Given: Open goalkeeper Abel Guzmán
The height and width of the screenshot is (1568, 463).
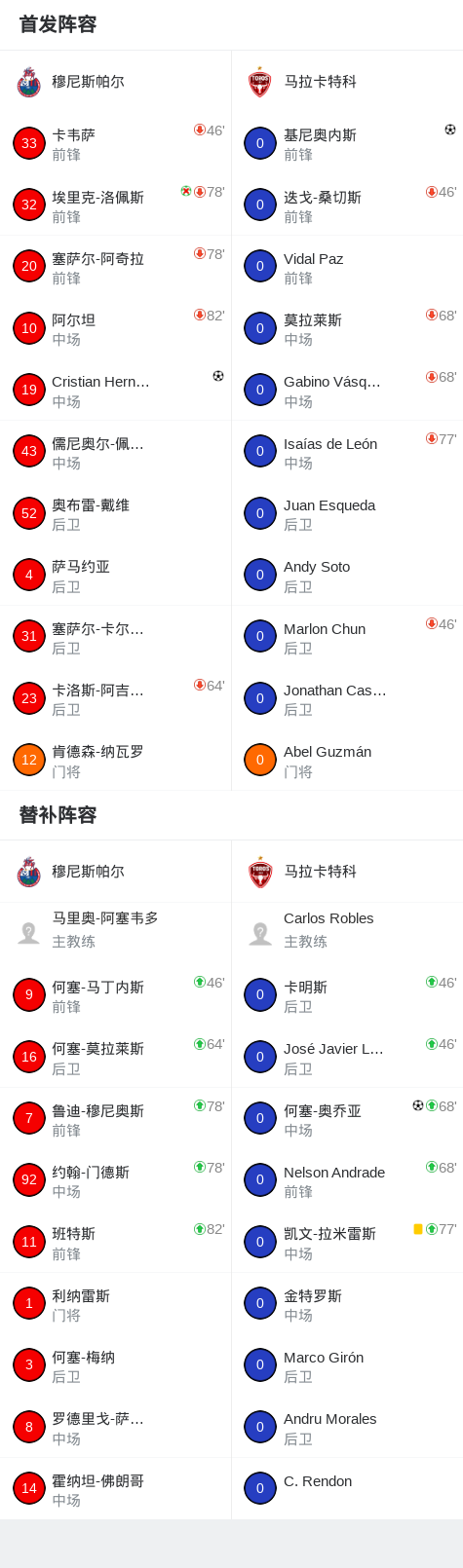Looking at the screenshot, I should (x=347, y=761).
